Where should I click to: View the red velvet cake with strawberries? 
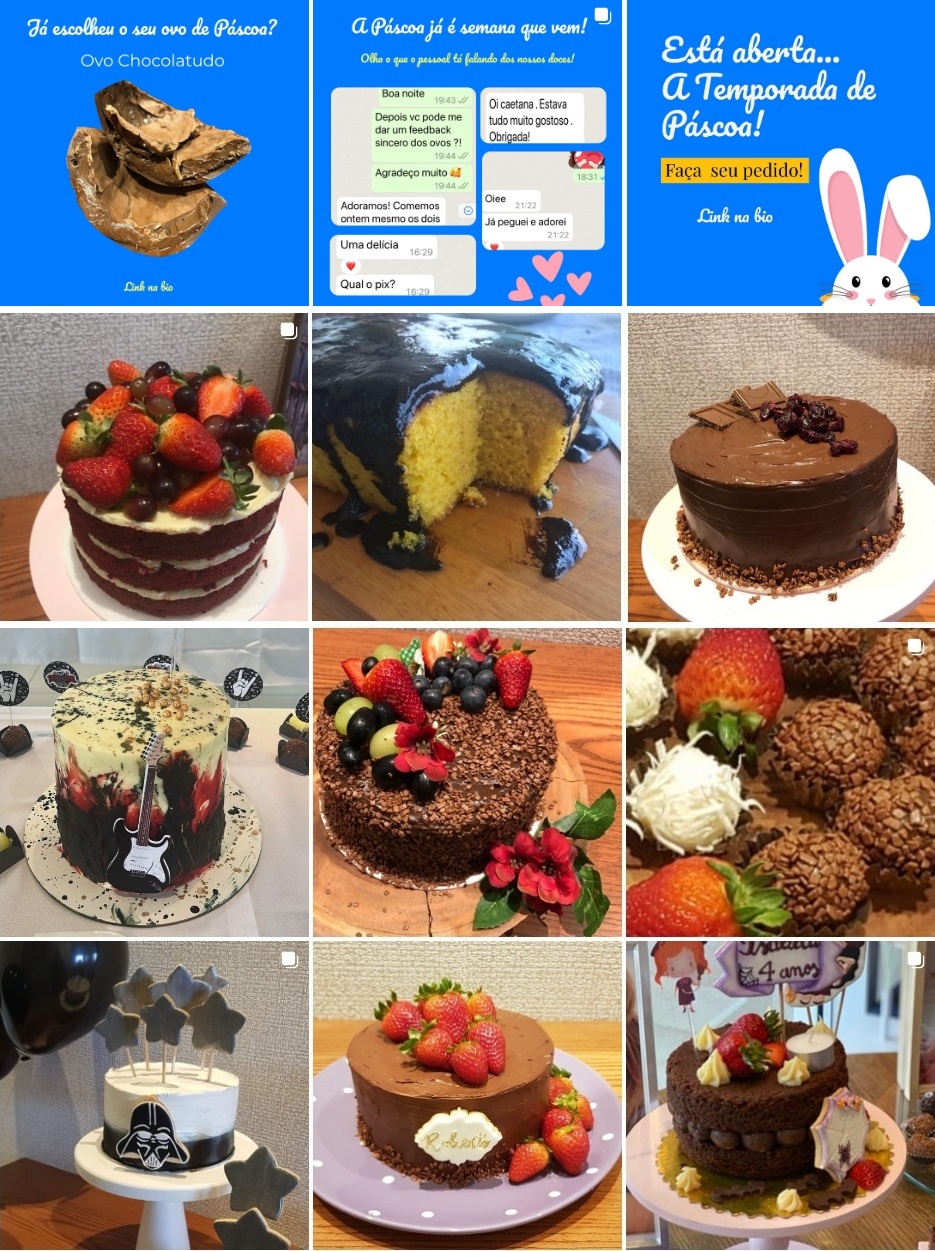[154, 467]
